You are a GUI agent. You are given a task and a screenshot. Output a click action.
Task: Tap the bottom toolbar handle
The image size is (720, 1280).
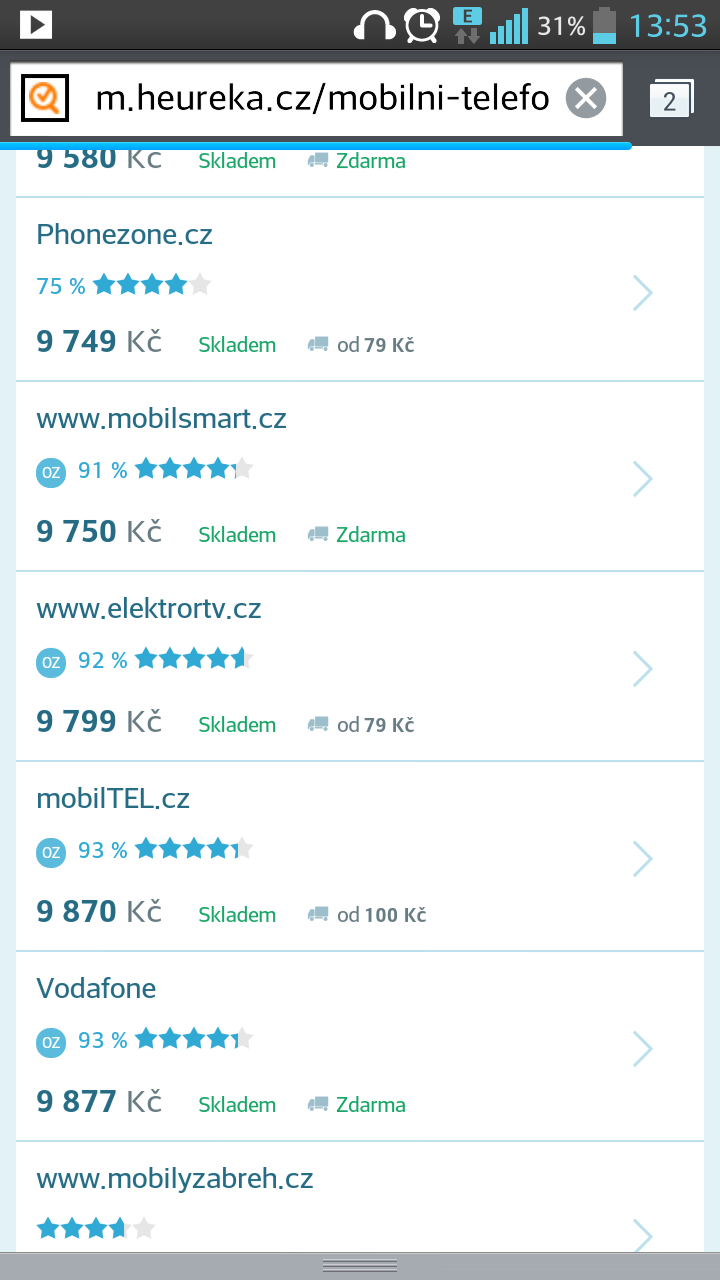coord(360,1266)
